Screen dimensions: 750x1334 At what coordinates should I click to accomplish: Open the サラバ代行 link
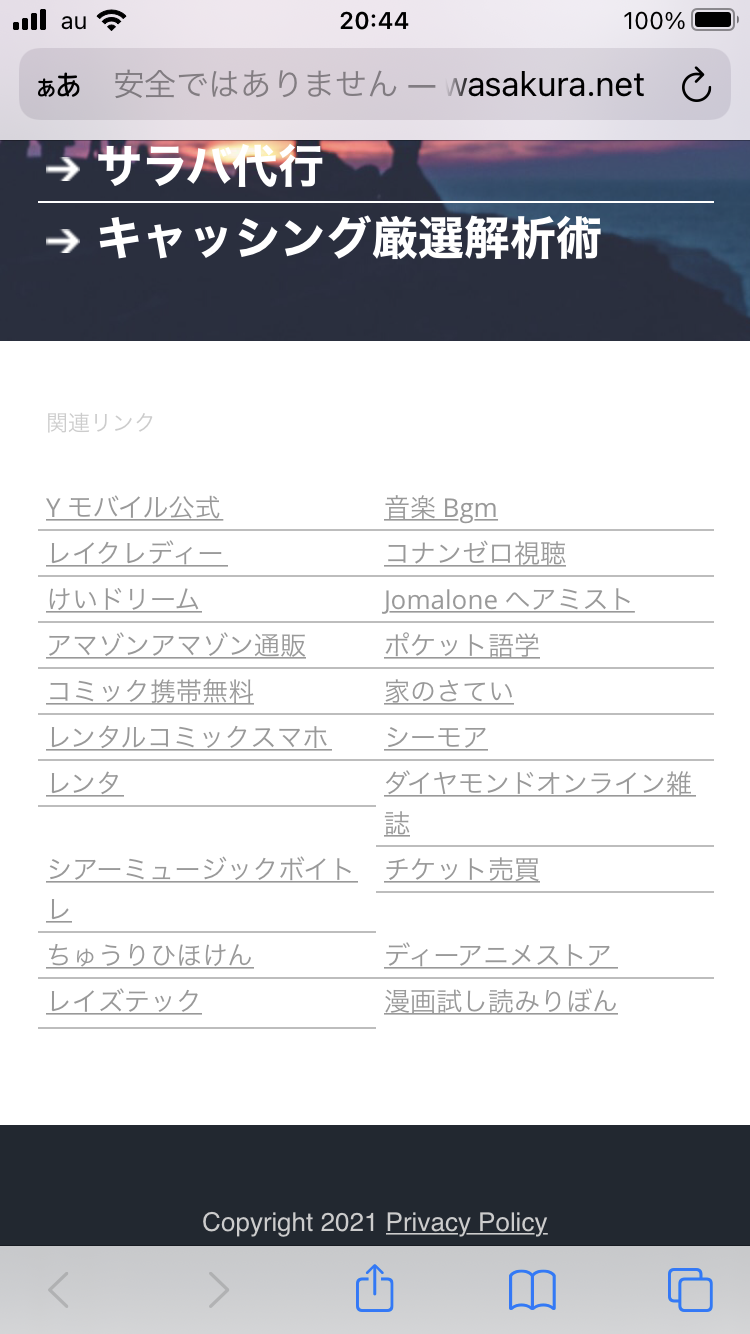point(210,166)
